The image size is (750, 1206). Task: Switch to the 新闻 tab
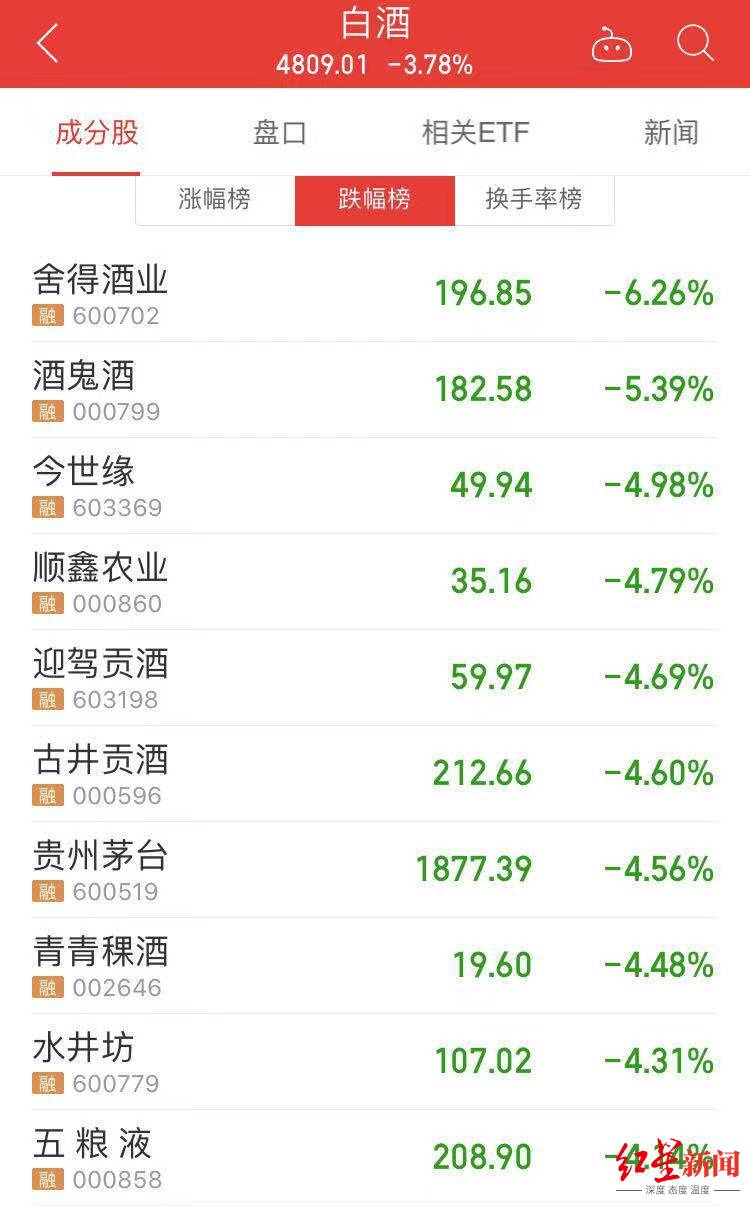670,133
